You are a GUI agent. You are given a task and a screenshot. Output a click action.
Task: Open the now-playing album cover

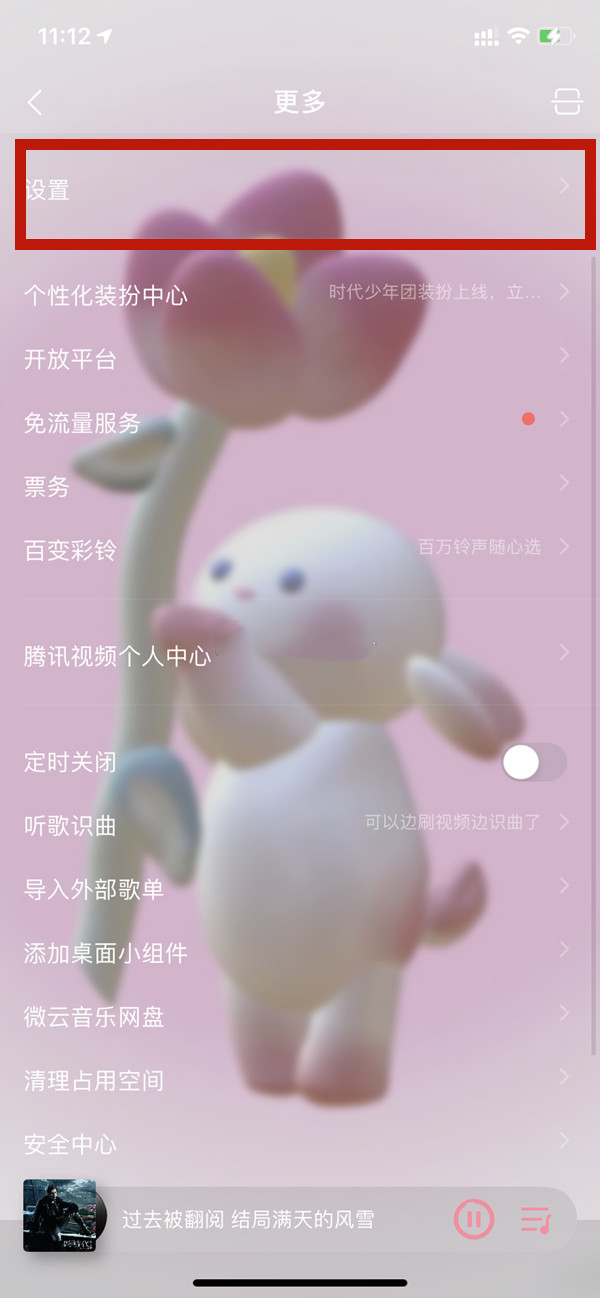tap(60, 1216)
